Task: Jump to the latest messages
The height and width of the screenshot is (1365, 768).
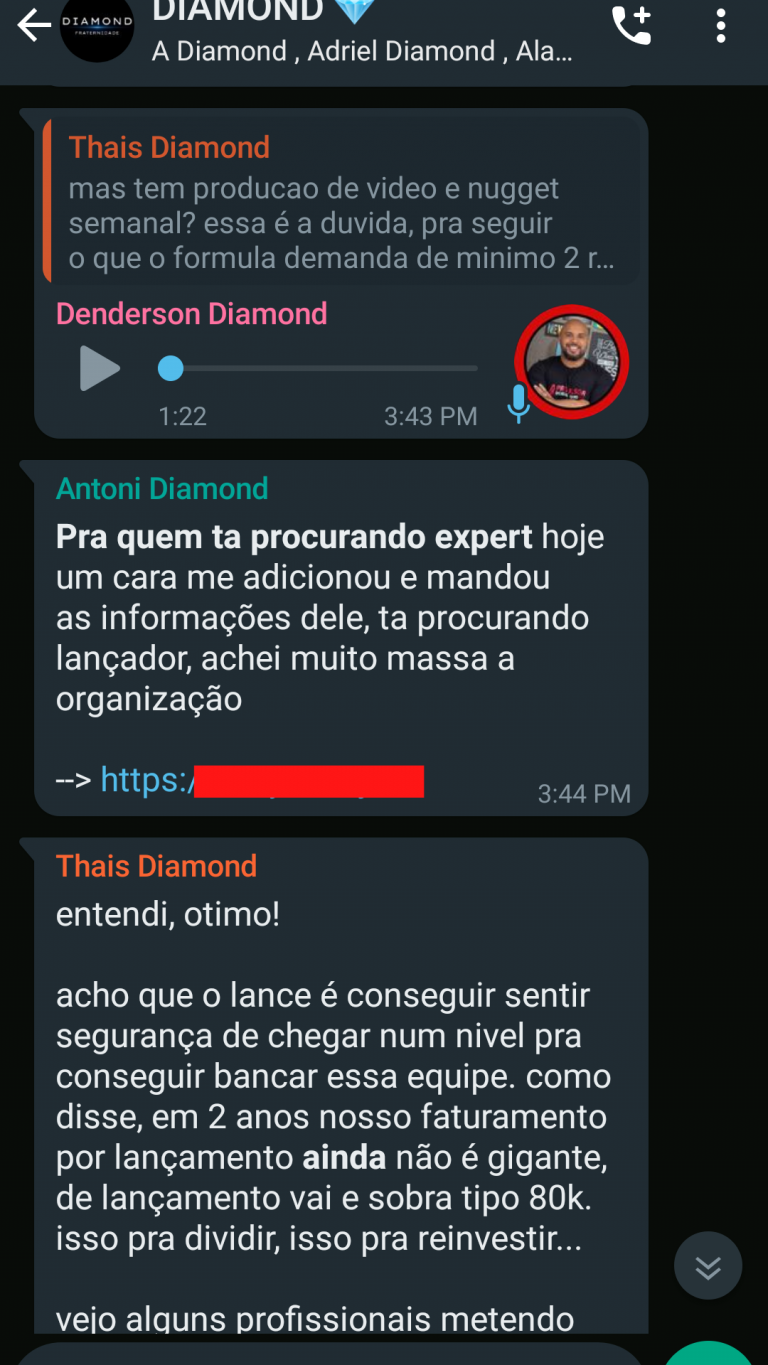Action: coord(708,1266)
